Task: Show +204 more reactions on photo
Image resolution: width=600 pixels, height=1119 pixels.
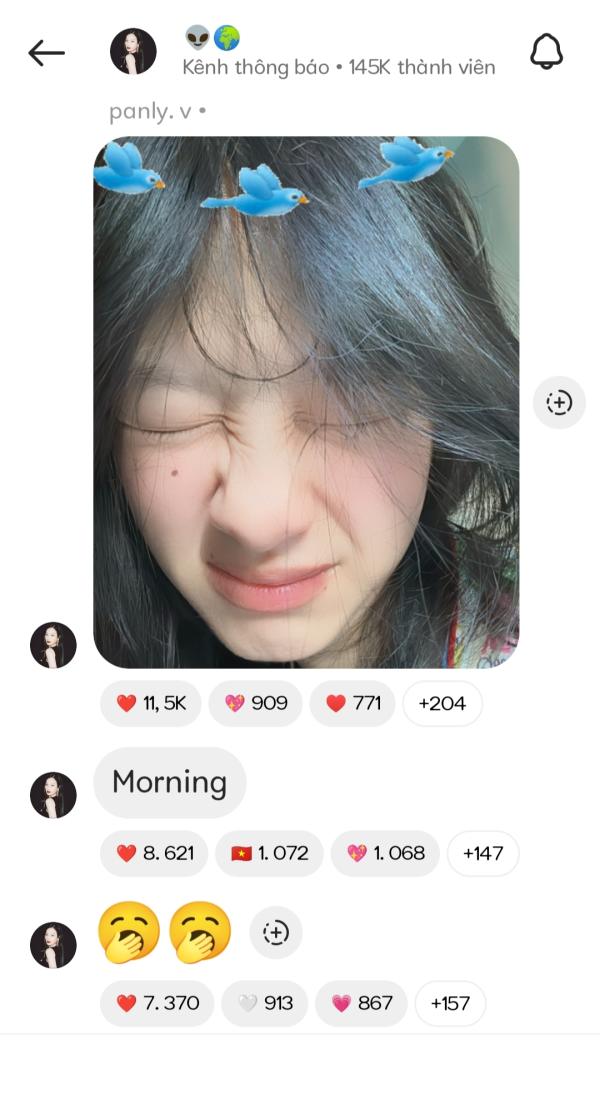Action: 442,703
